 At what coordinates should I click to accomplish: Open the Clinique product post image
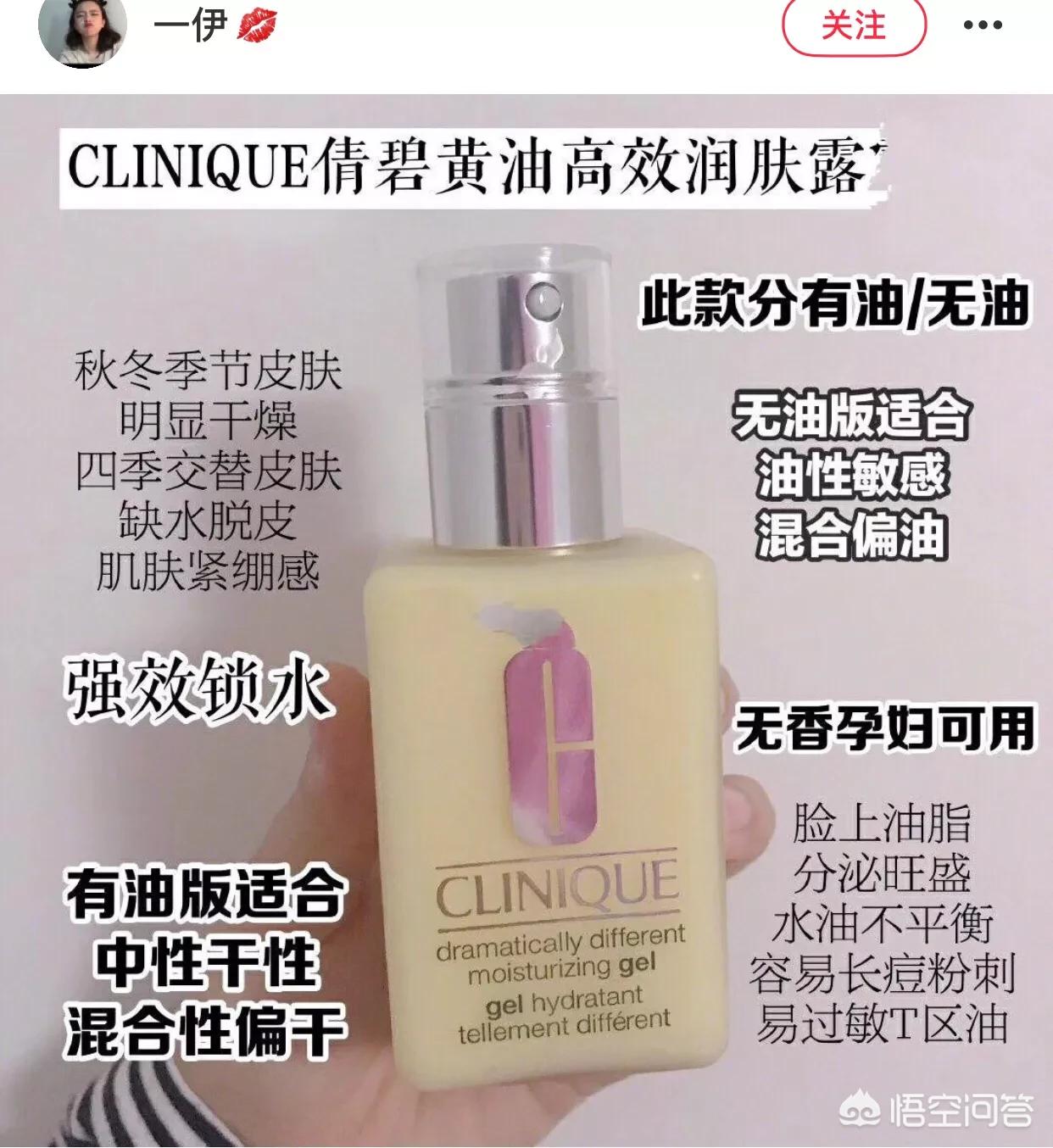526,619
